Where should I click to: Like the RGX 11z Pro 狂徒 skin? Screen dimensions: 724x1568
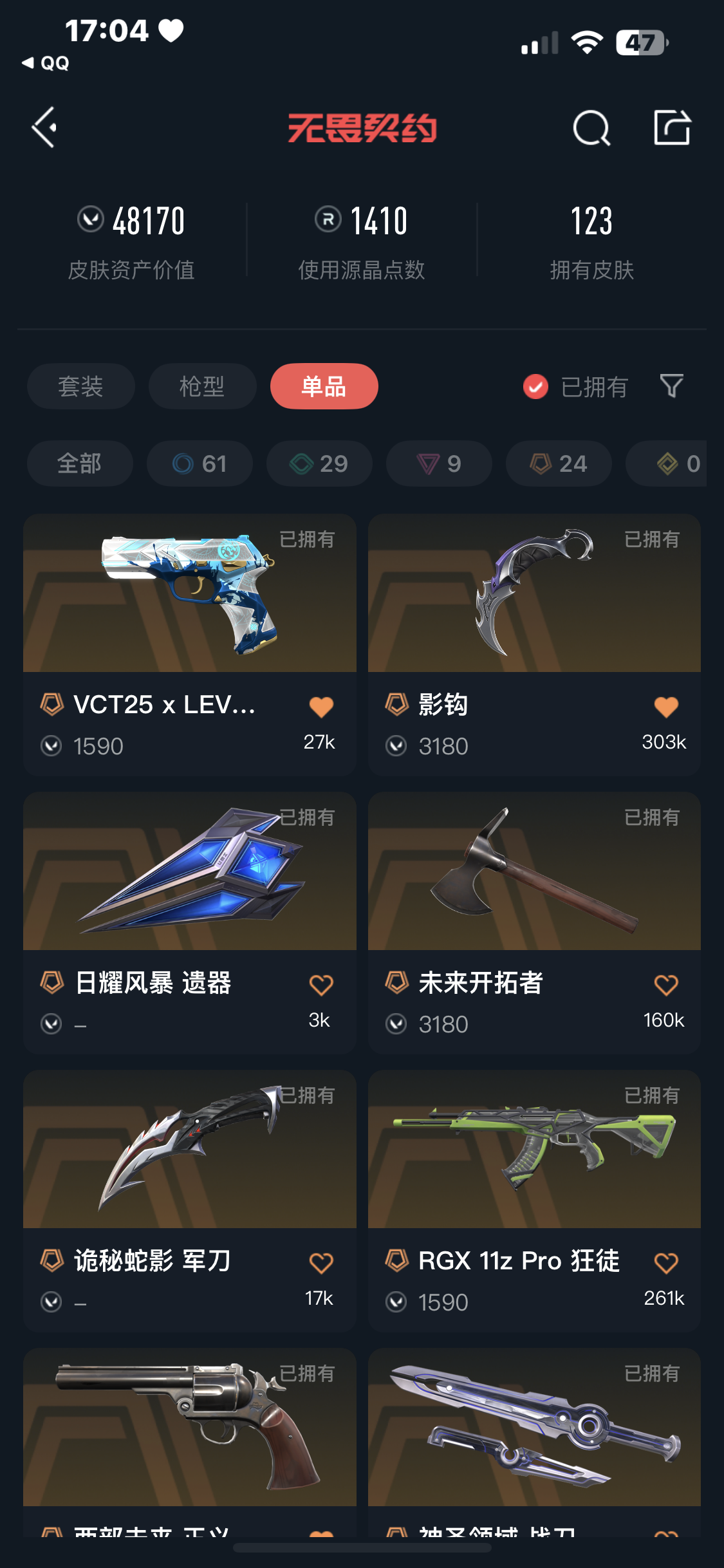[666, 1263]
